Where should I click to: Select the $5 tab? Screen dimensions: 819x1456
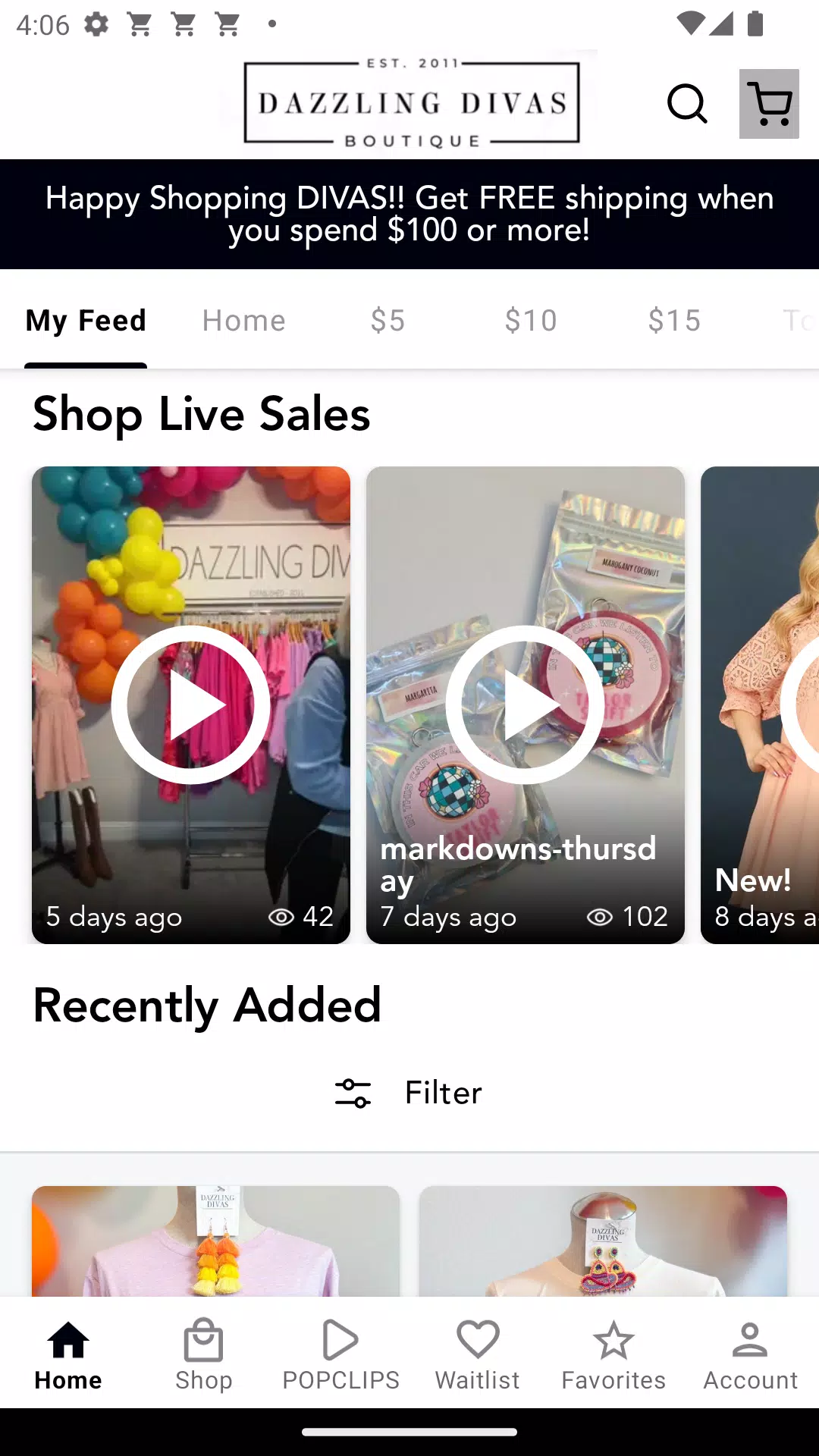(x=388, y=321)
